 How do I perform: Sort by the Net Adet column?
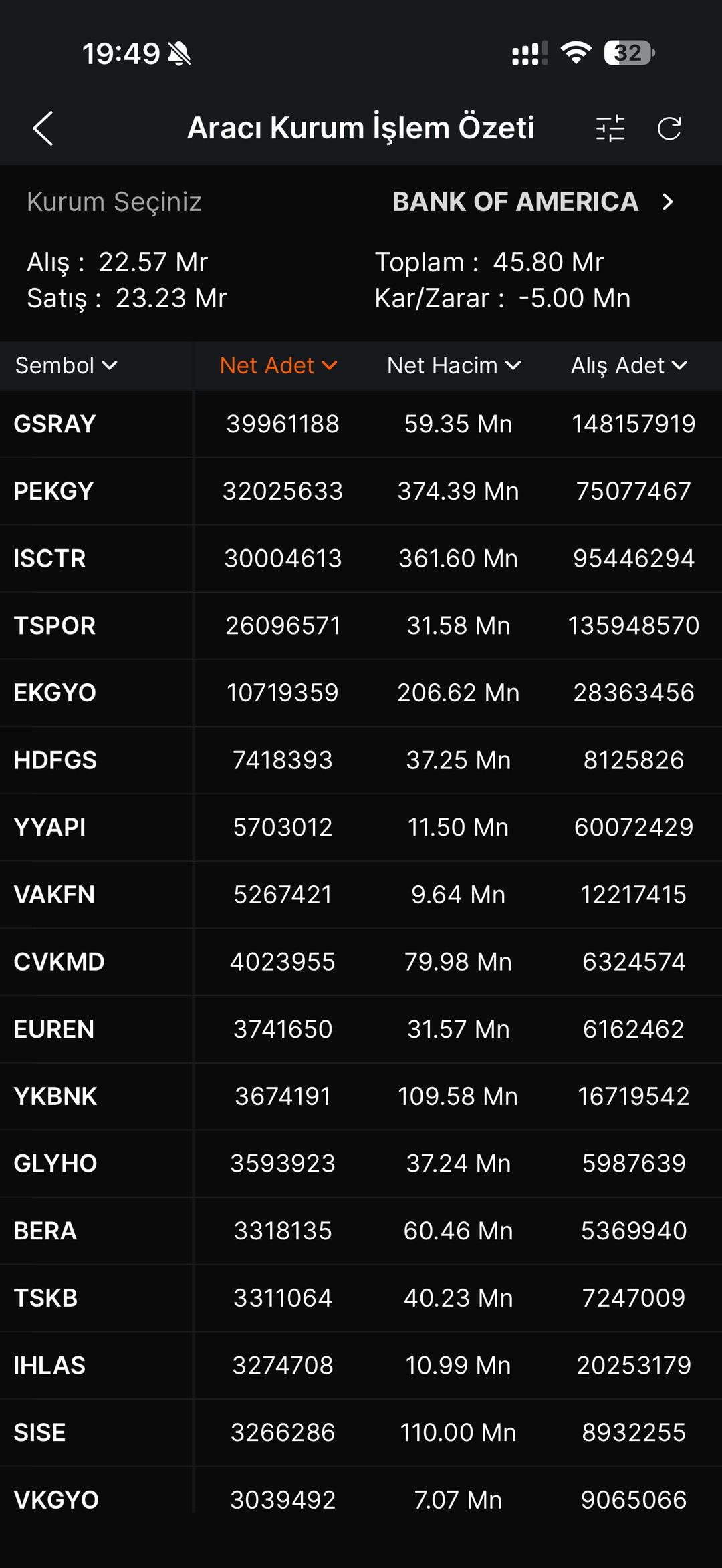[278, 365]
